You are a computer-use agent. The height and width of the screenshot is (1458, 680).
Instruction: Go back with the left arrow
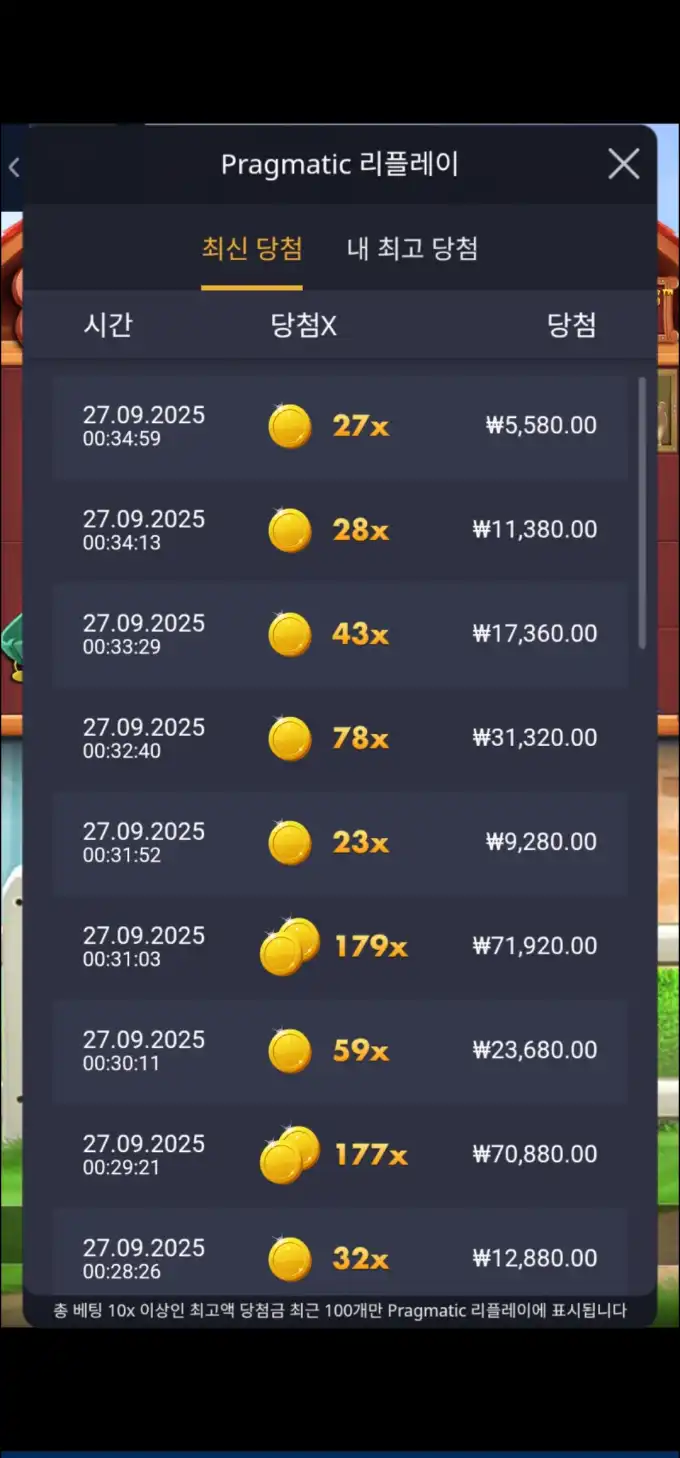tap(14, 168)
